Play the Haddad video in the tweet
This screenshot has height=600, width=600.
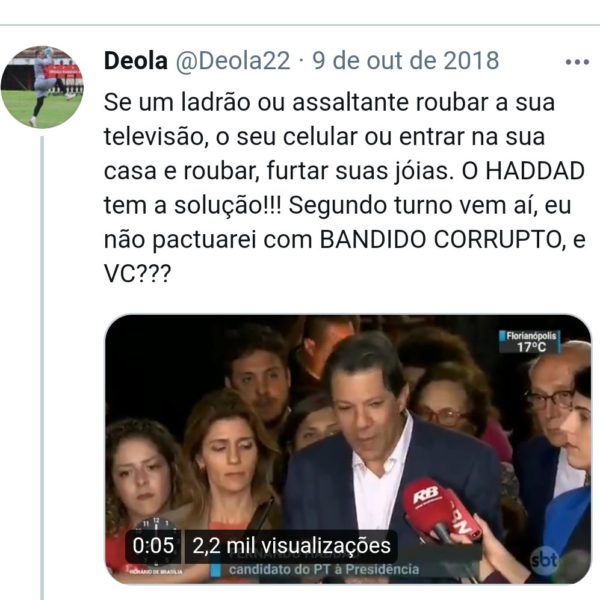point(347,447)
